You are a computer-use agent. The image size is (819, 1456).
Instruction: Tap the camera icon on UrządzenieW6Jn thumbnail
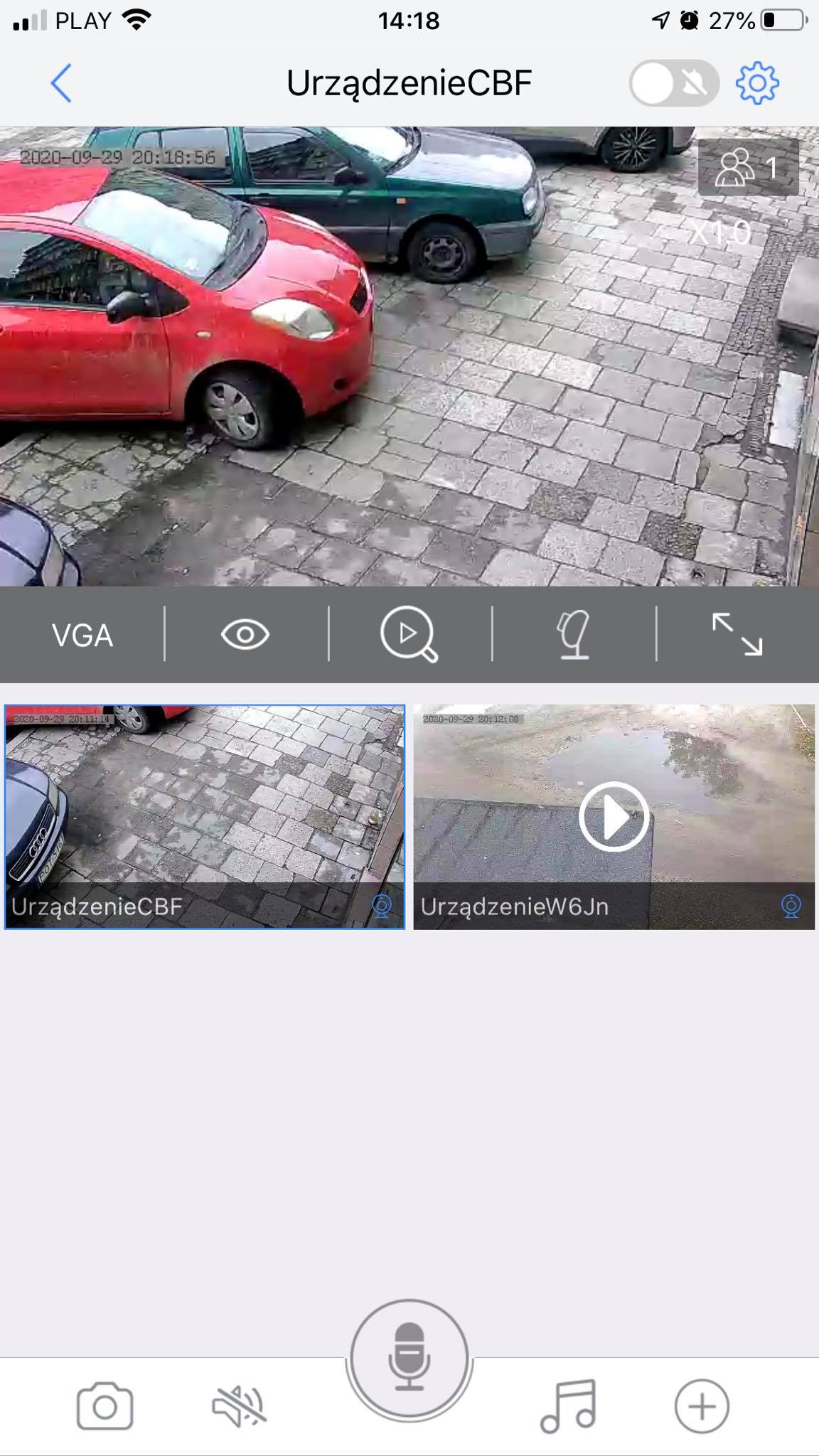pos(791,908)
